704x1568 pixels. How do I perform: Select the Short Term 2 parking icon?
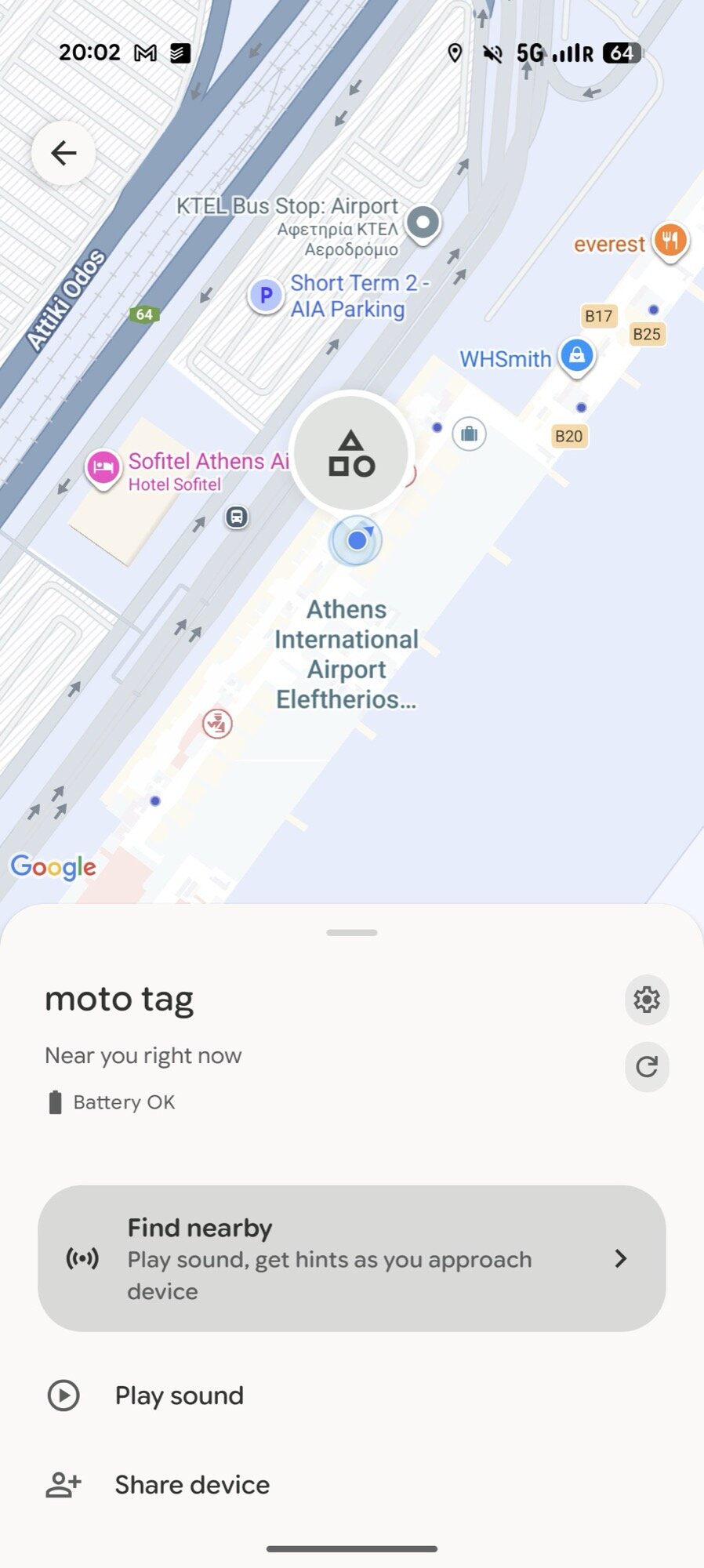pyautogui.click(x=266, y=296)
